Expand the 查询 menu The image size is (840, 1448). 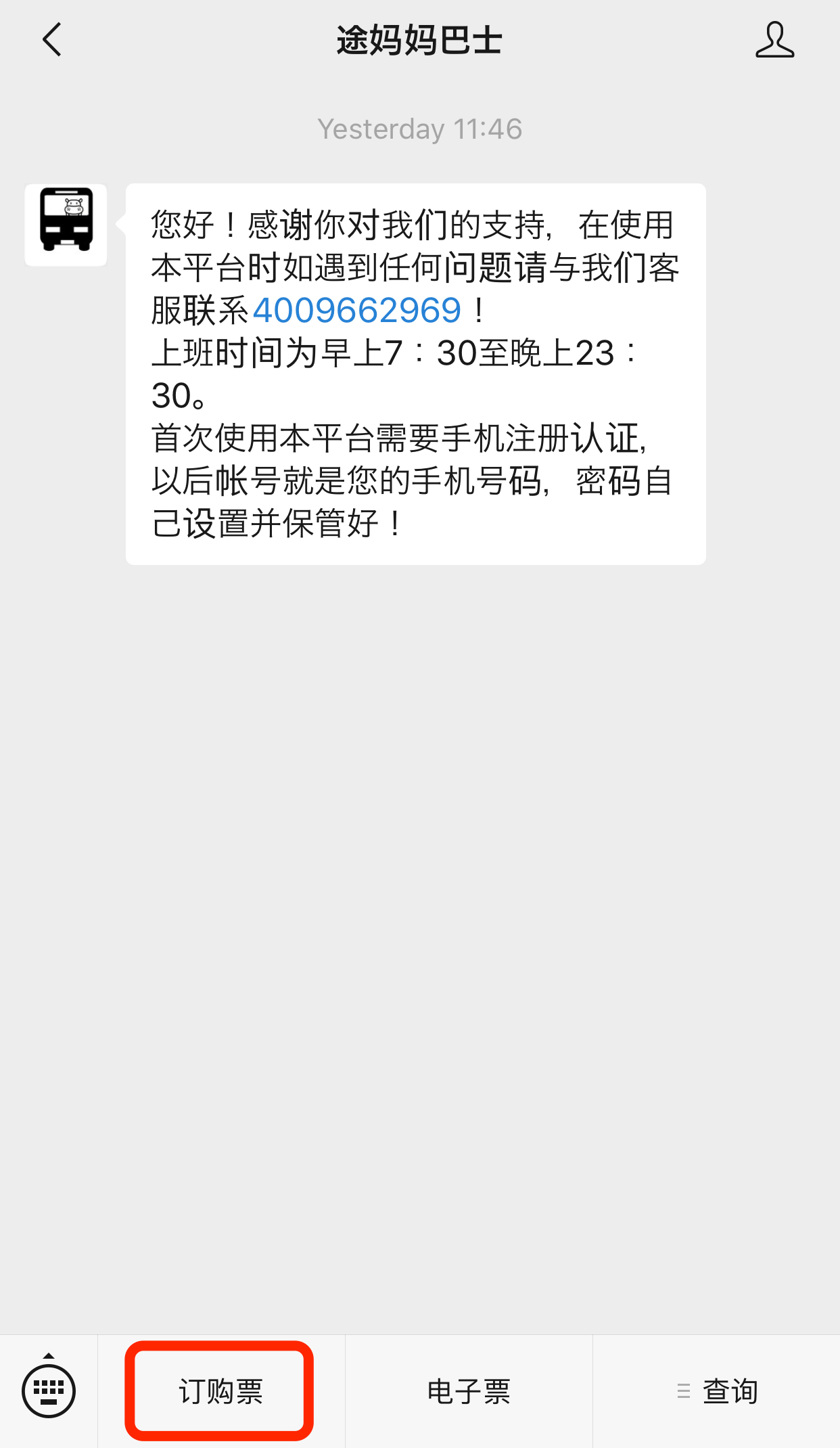coord(717,1391)
